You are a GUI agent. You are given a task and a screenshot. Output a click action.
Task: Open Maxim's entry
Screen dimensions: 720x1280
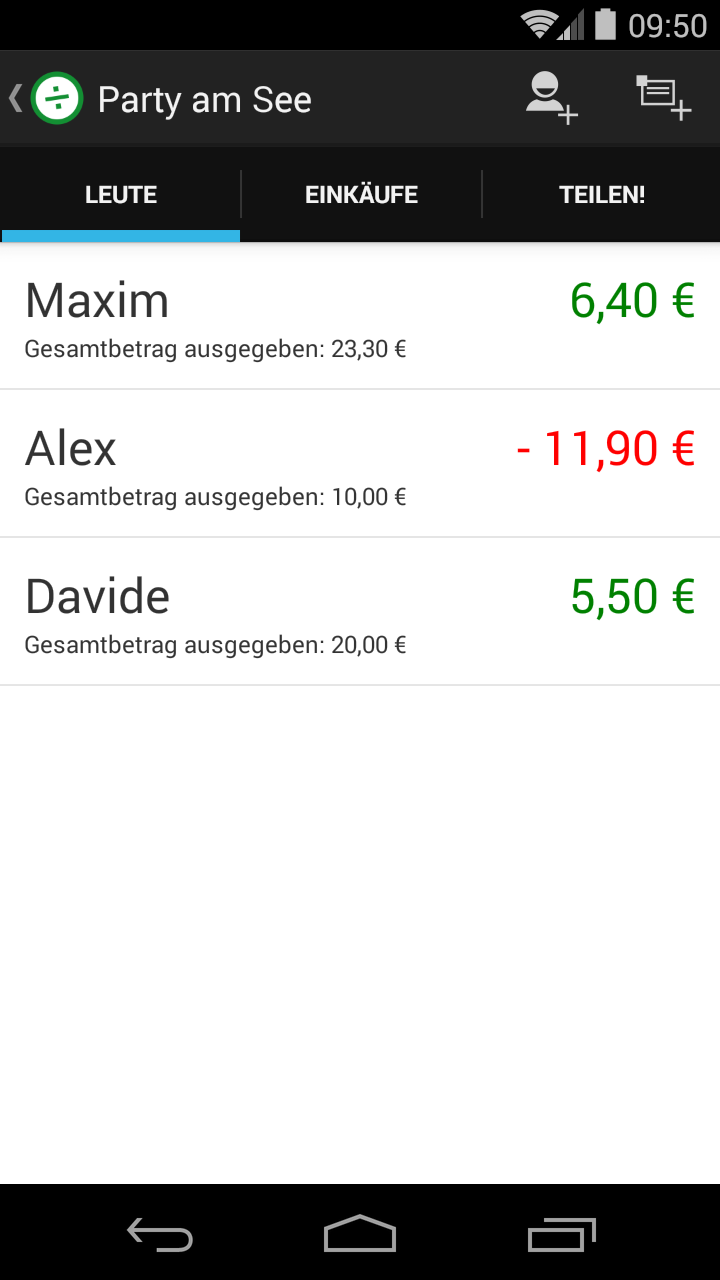[360, 316]
